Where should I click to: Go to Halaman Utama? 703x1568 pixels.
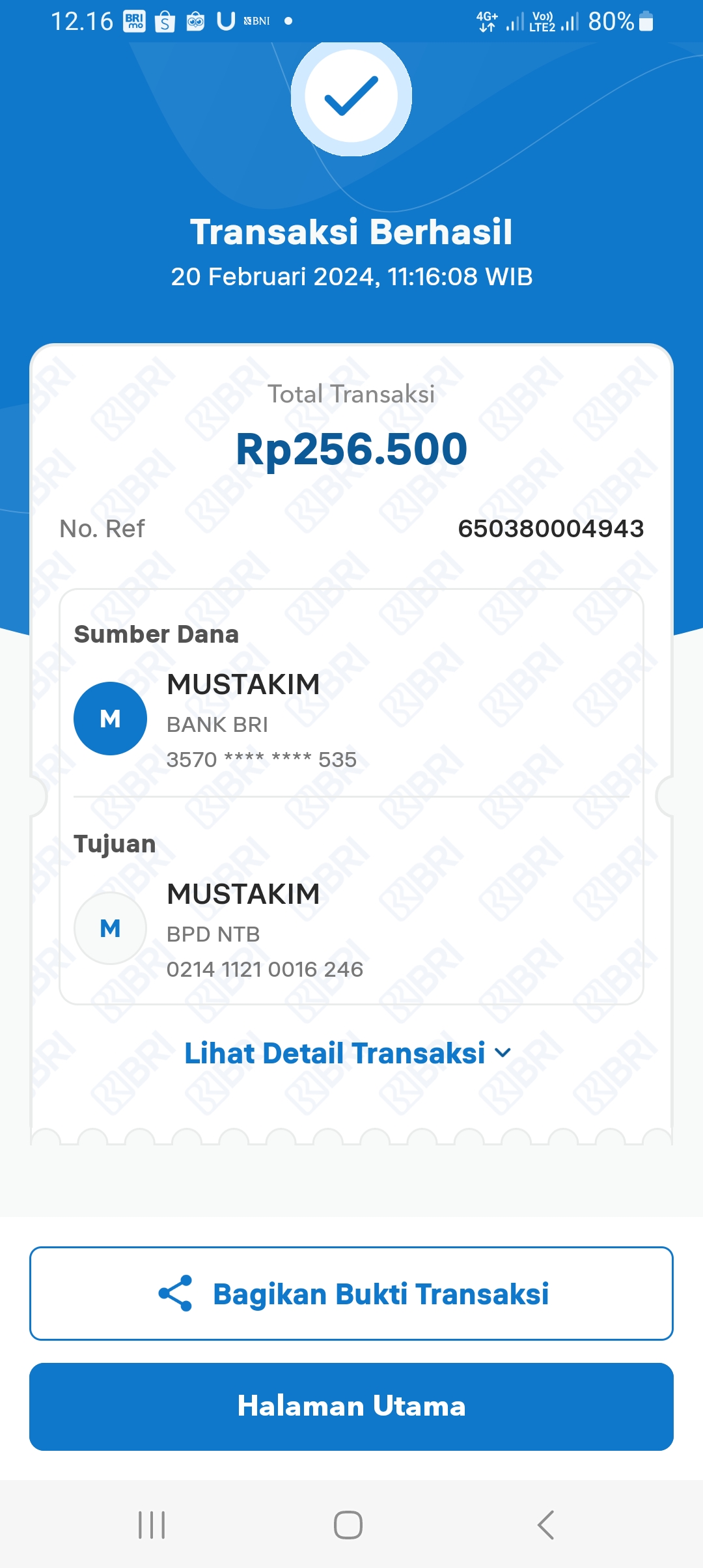(351, 1407)
